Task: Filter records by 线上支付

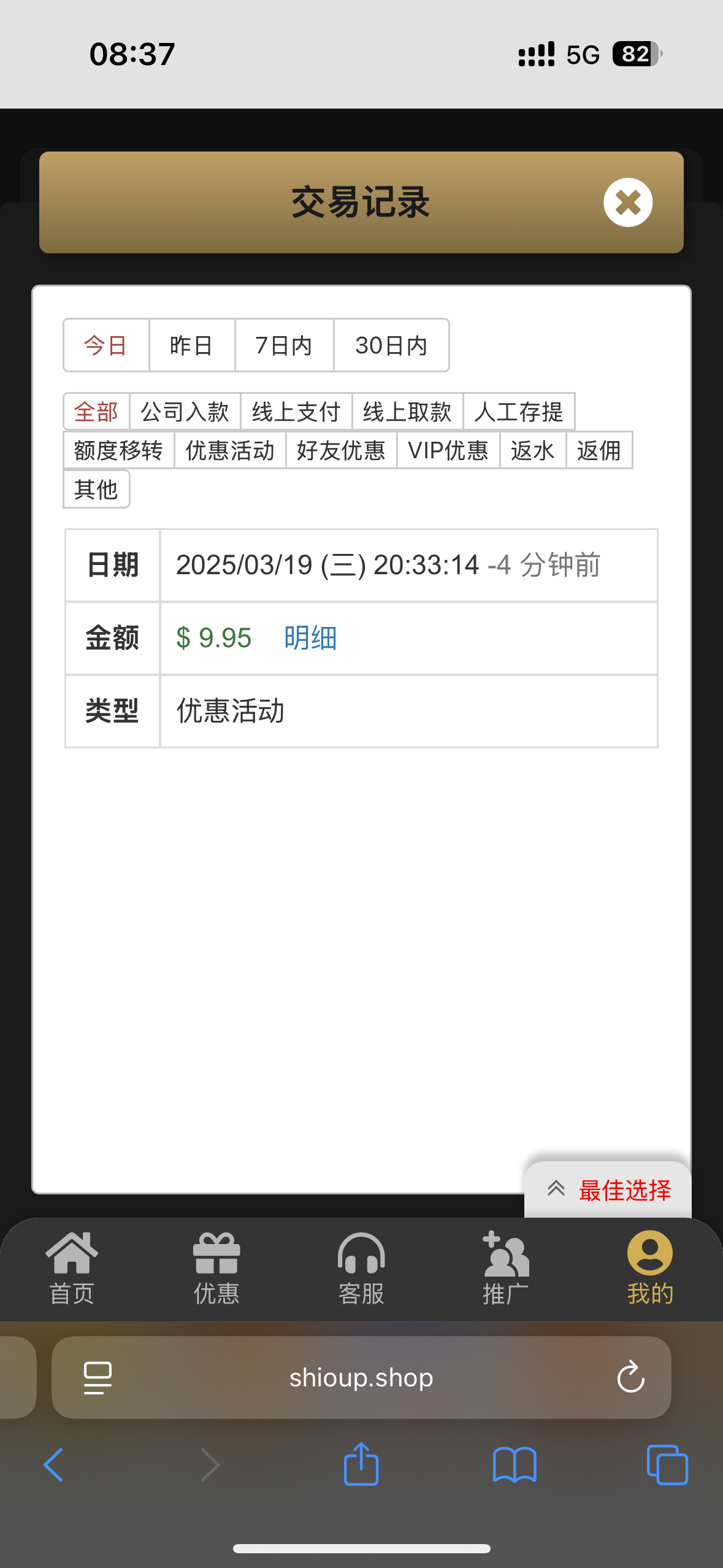Action: tap(296, 412)
